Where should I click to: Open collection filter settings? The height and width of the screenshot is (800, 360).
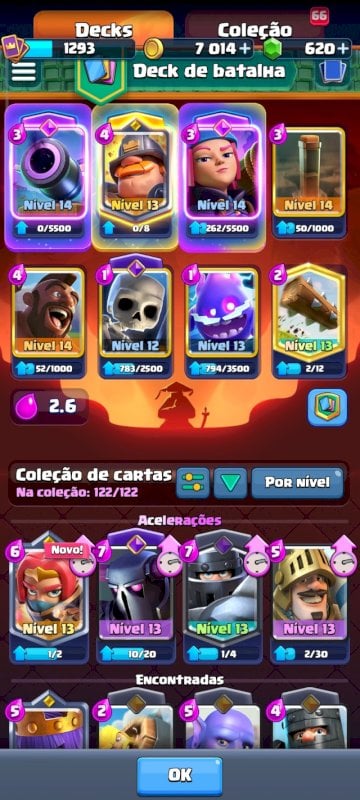pyautogui.click(x=193, y=483)
